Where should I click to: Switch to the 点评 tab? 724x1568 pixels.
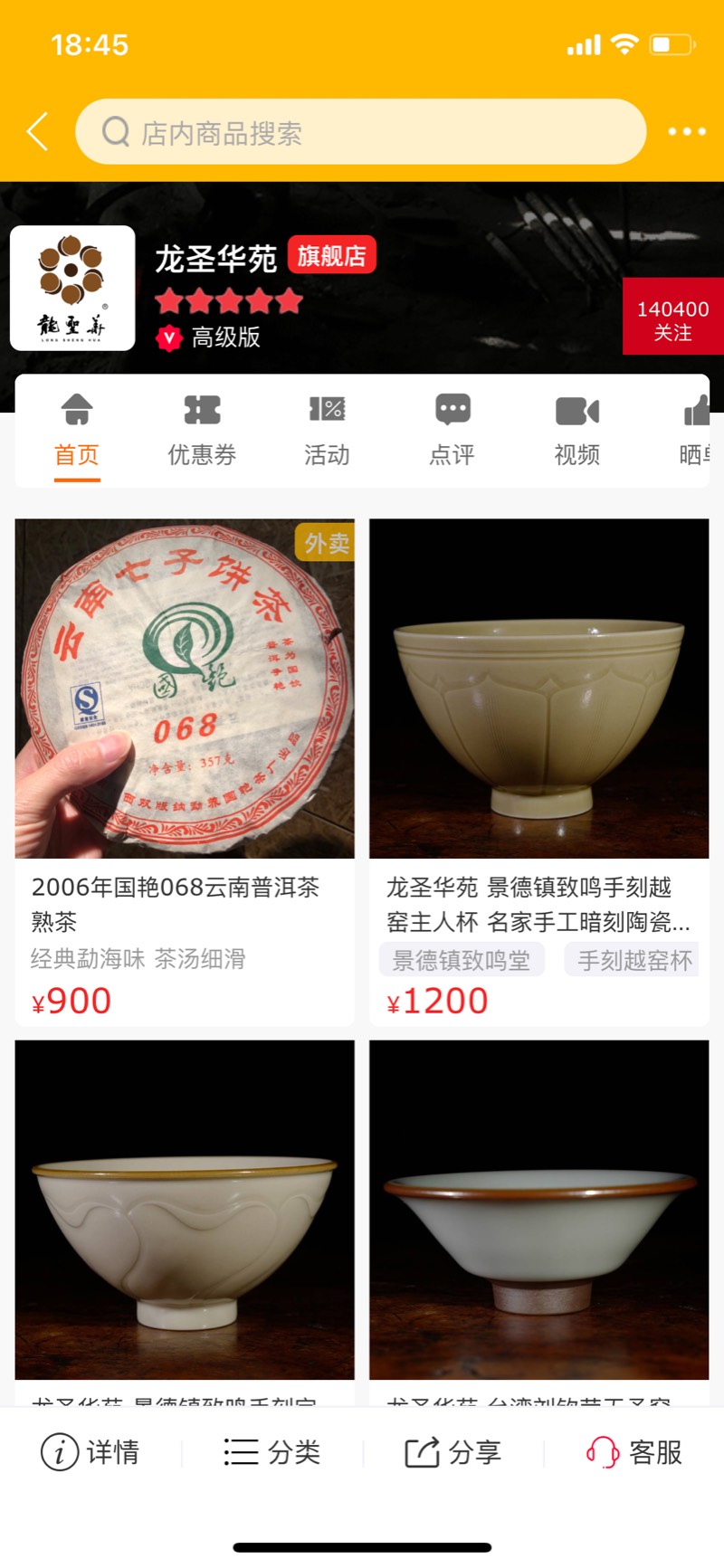452,430
